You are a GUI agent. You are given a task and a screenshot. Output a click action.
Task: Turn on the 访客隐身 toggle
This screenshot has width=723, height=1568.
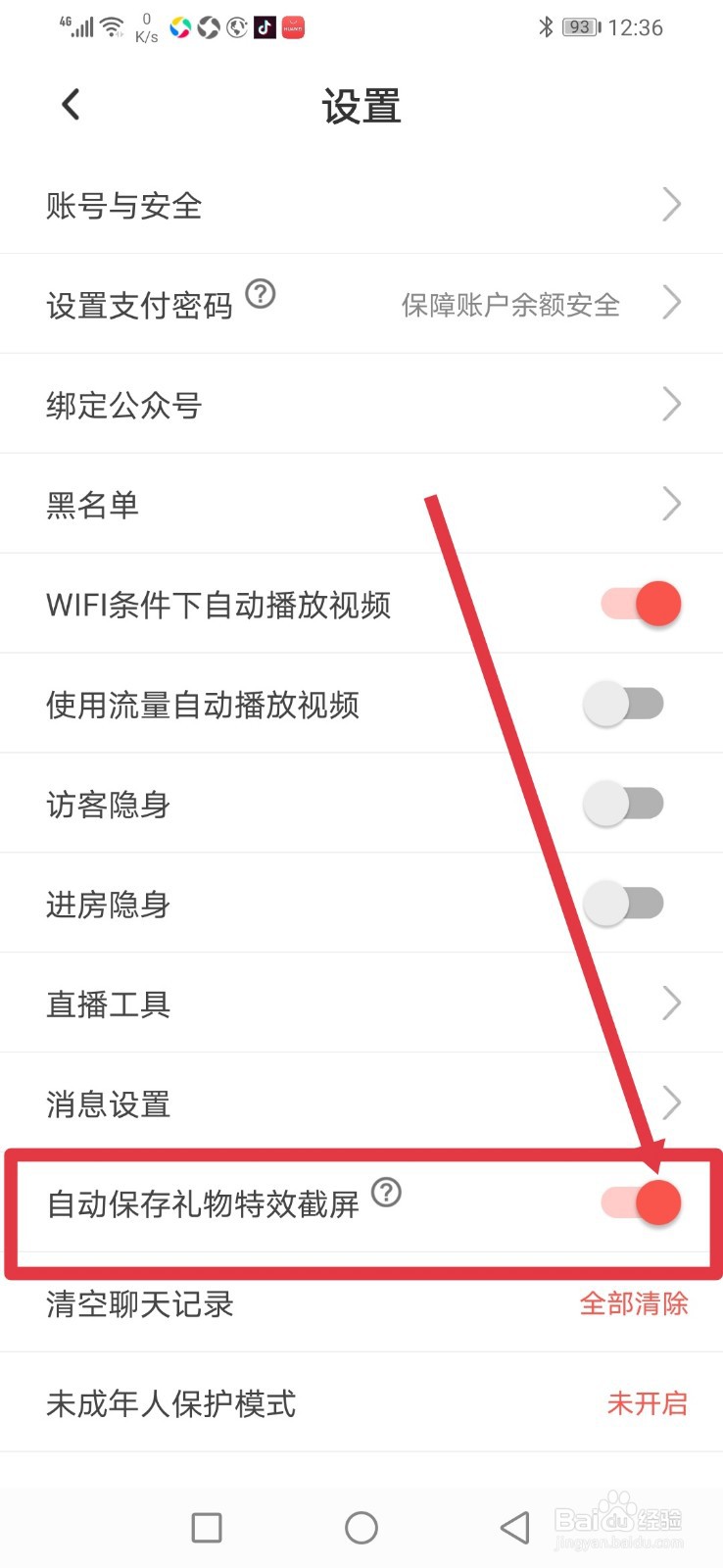click(x=623, y=803)
